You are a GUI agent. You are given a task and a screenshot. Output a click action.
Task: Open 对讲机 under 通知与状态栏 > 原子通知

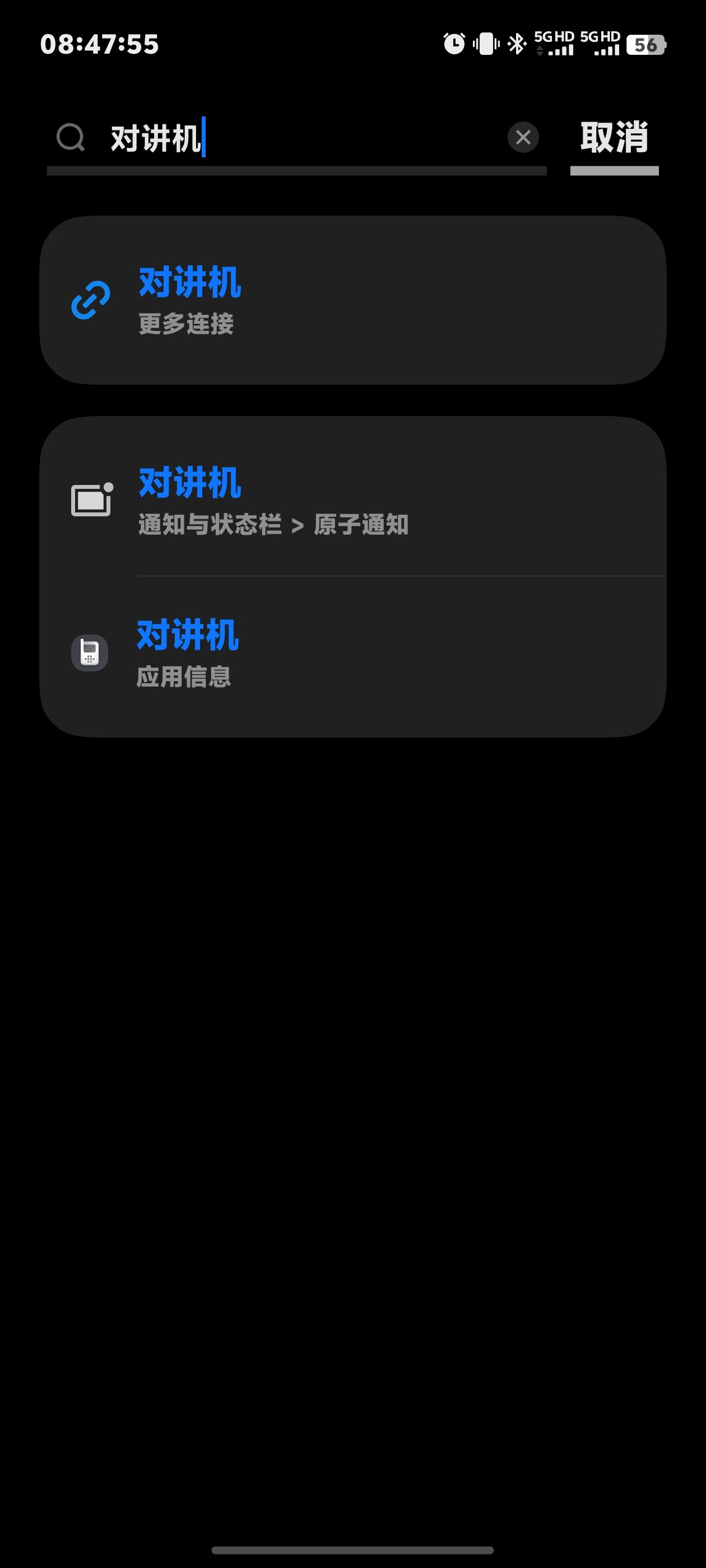pyautogui.click(x=352, y=499)
